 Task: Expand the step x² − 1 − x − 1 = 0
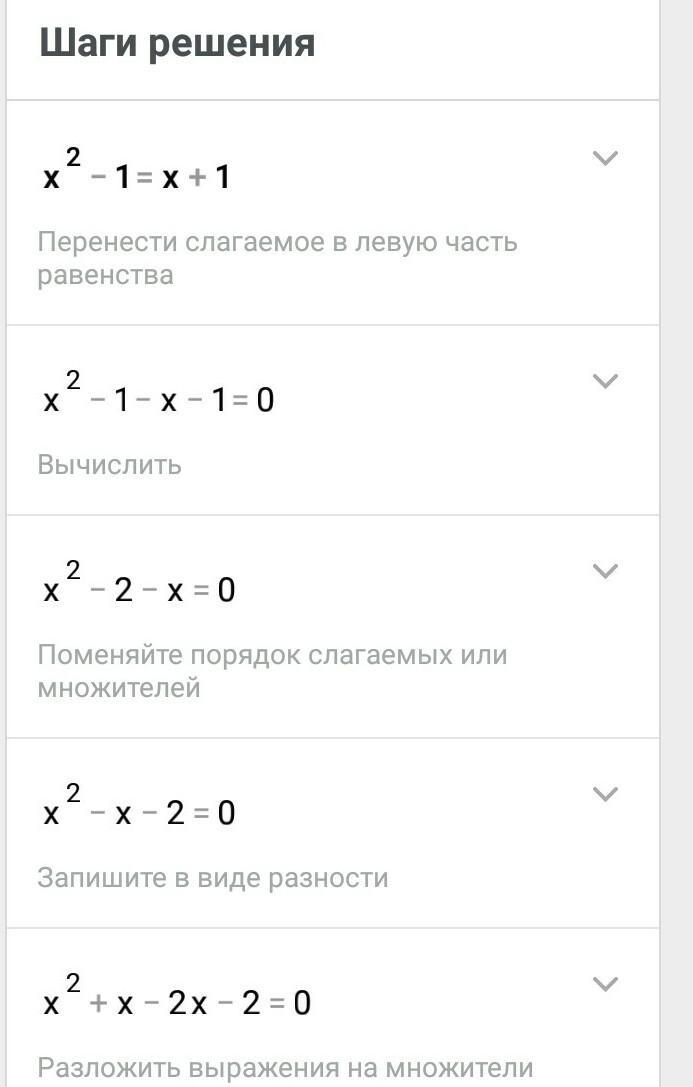tap(605, 381)
